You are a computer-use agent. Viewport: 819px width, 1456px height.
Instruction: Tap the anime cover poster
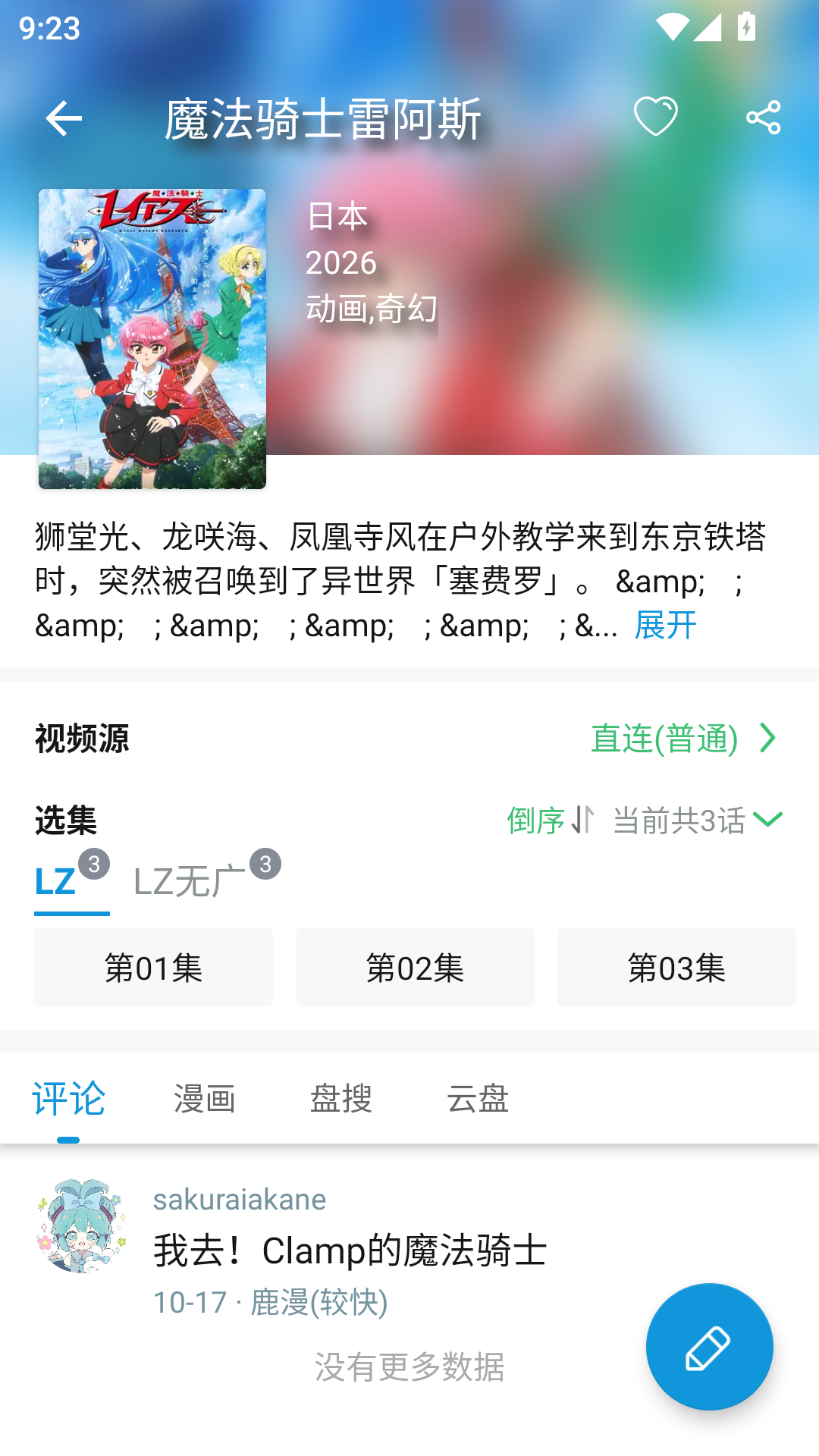click(x=152, y=339)
